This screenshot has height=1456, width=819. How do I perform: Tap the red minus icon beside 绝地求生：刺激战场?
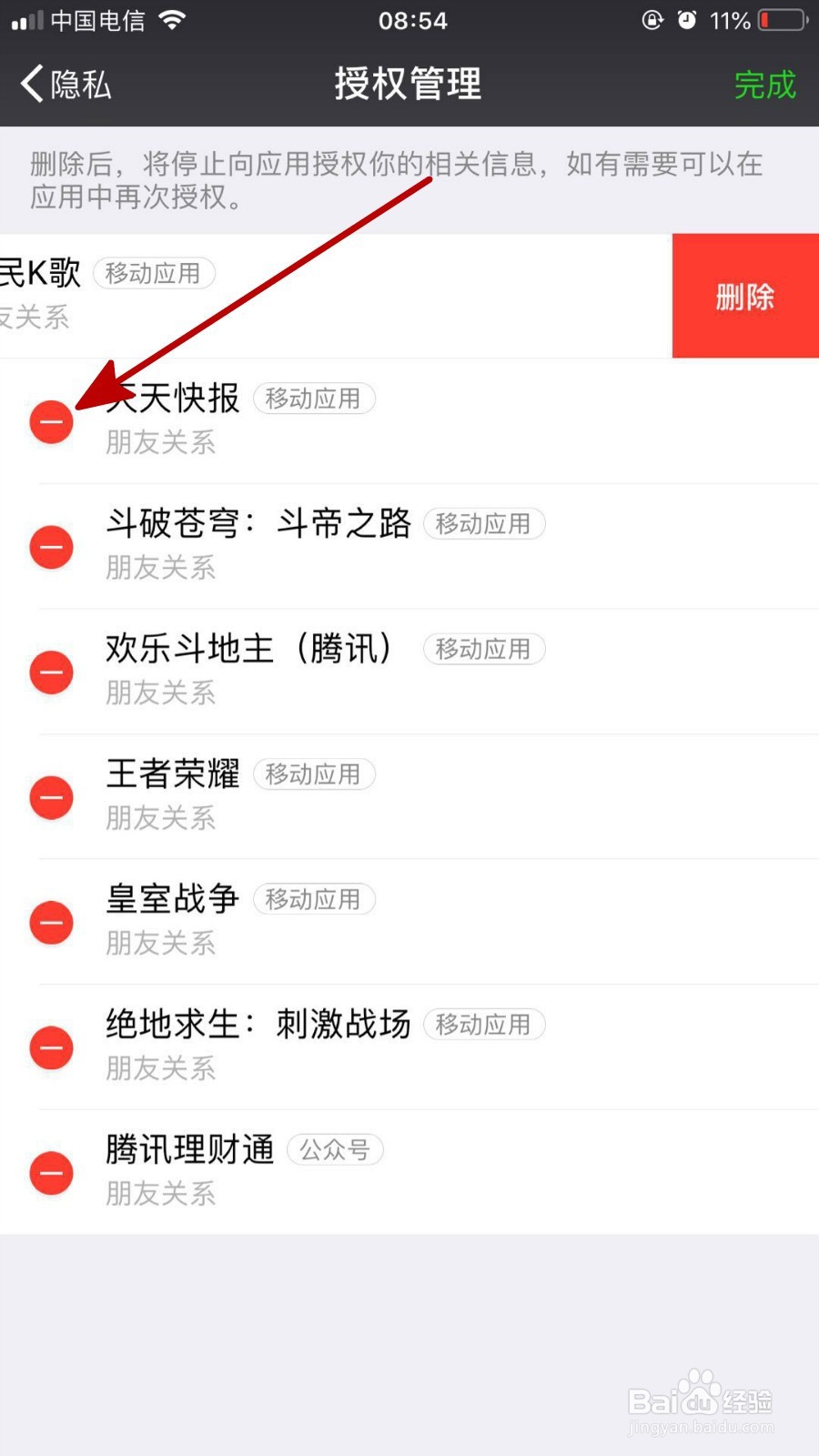coord(52,1047)
